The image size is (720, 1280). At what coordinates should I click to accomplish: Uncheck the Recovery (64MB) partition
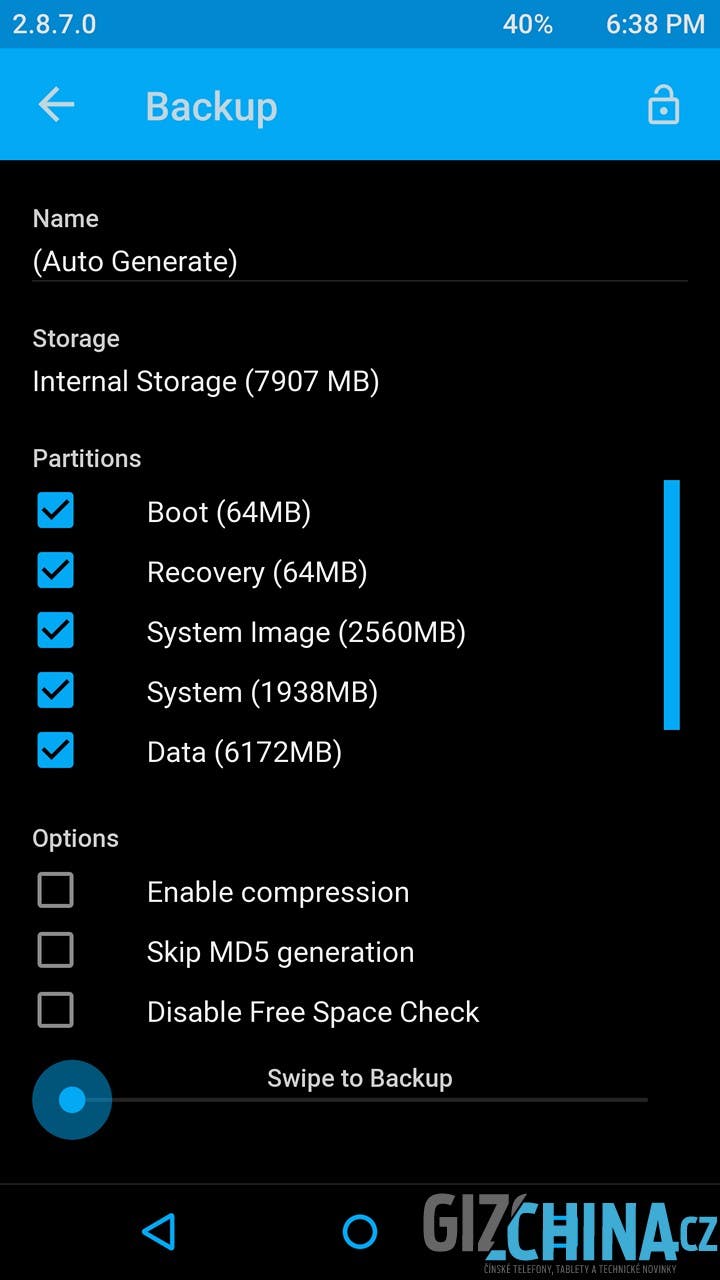[x=55, y=571]
